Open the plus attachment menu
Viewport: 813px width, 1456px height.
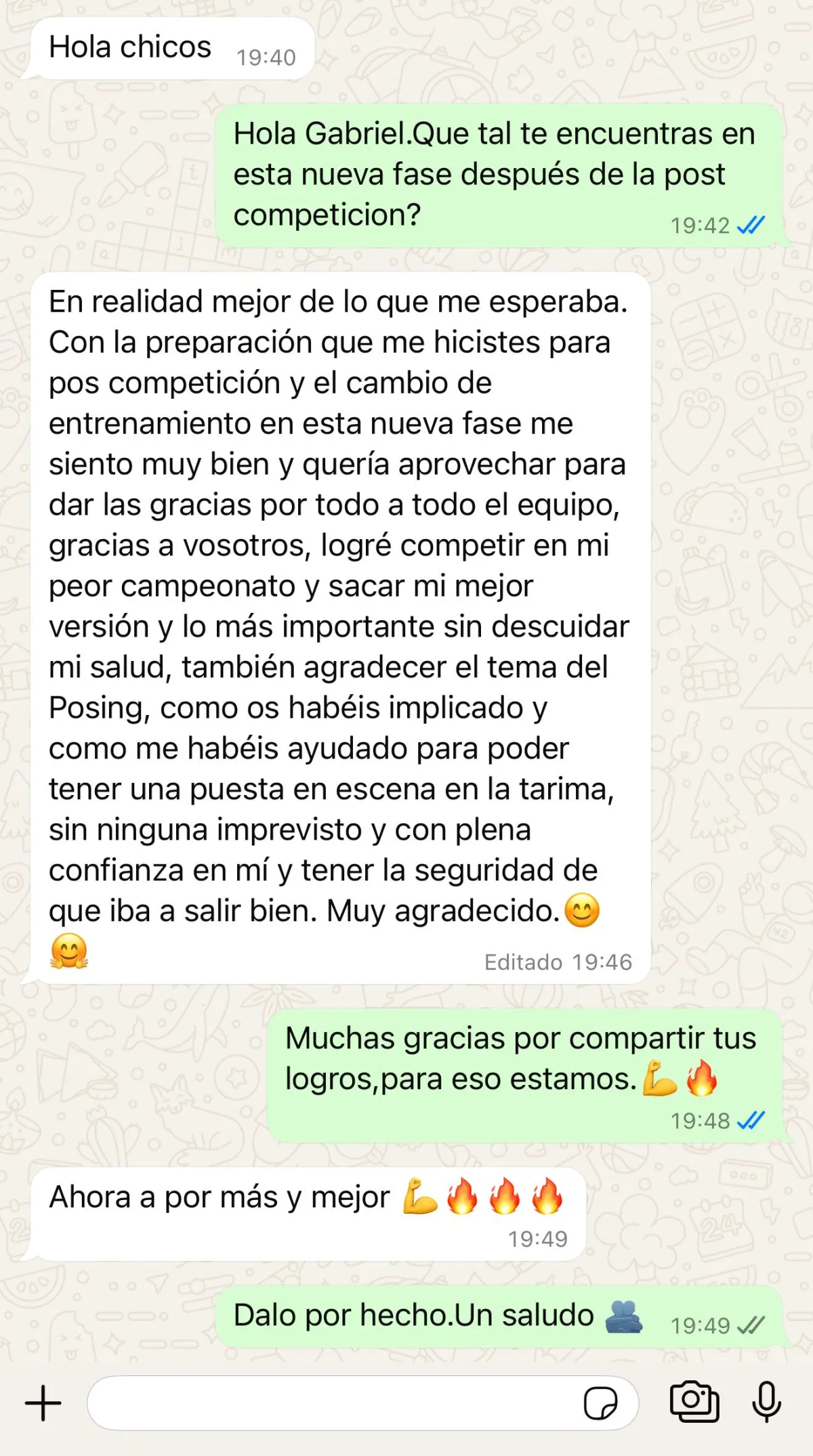pyautogui.click(x=43, y=1403)
